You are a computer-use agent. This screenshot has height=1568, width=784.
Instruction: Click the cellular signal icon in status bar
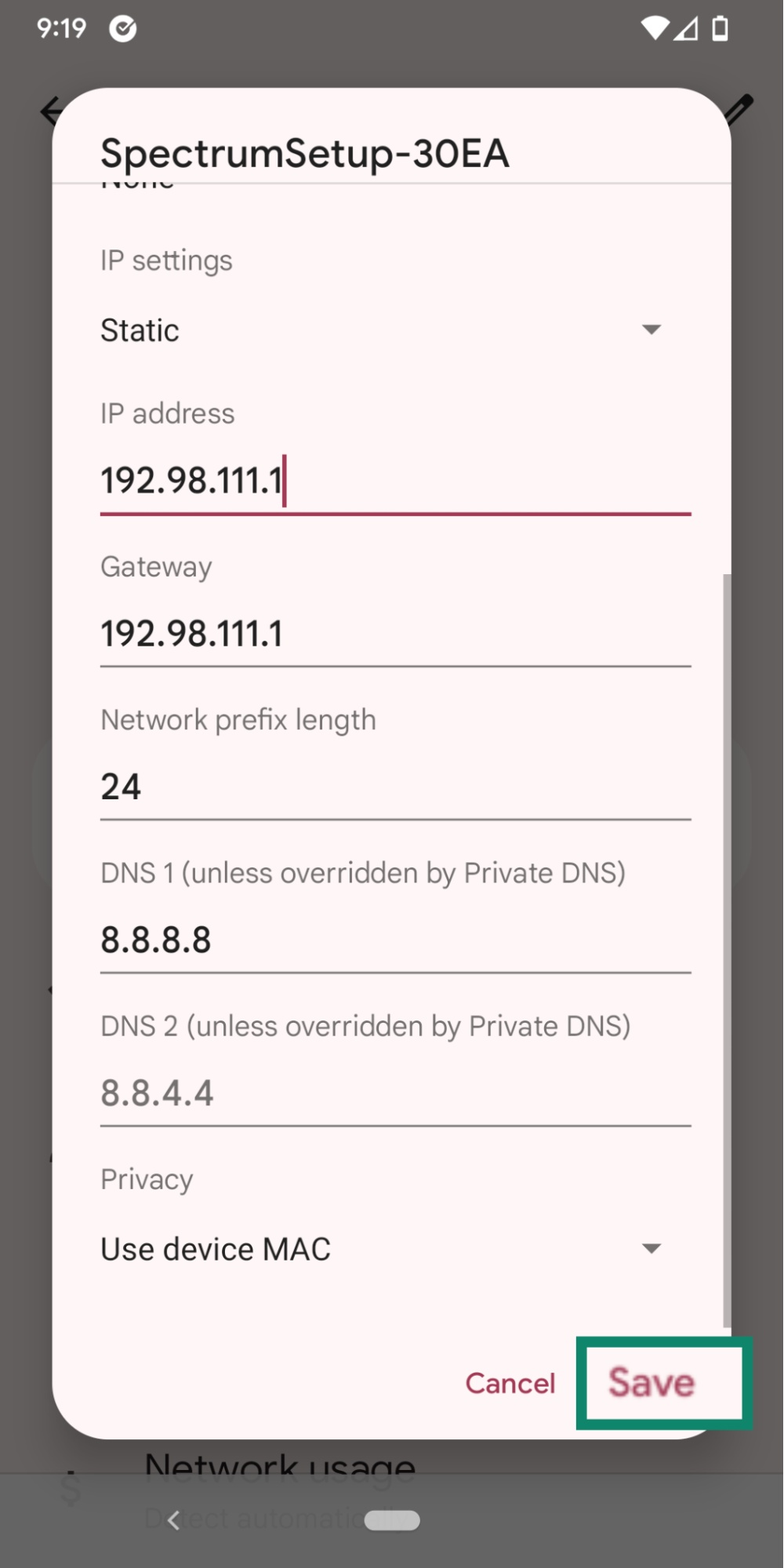pos(689,27)
